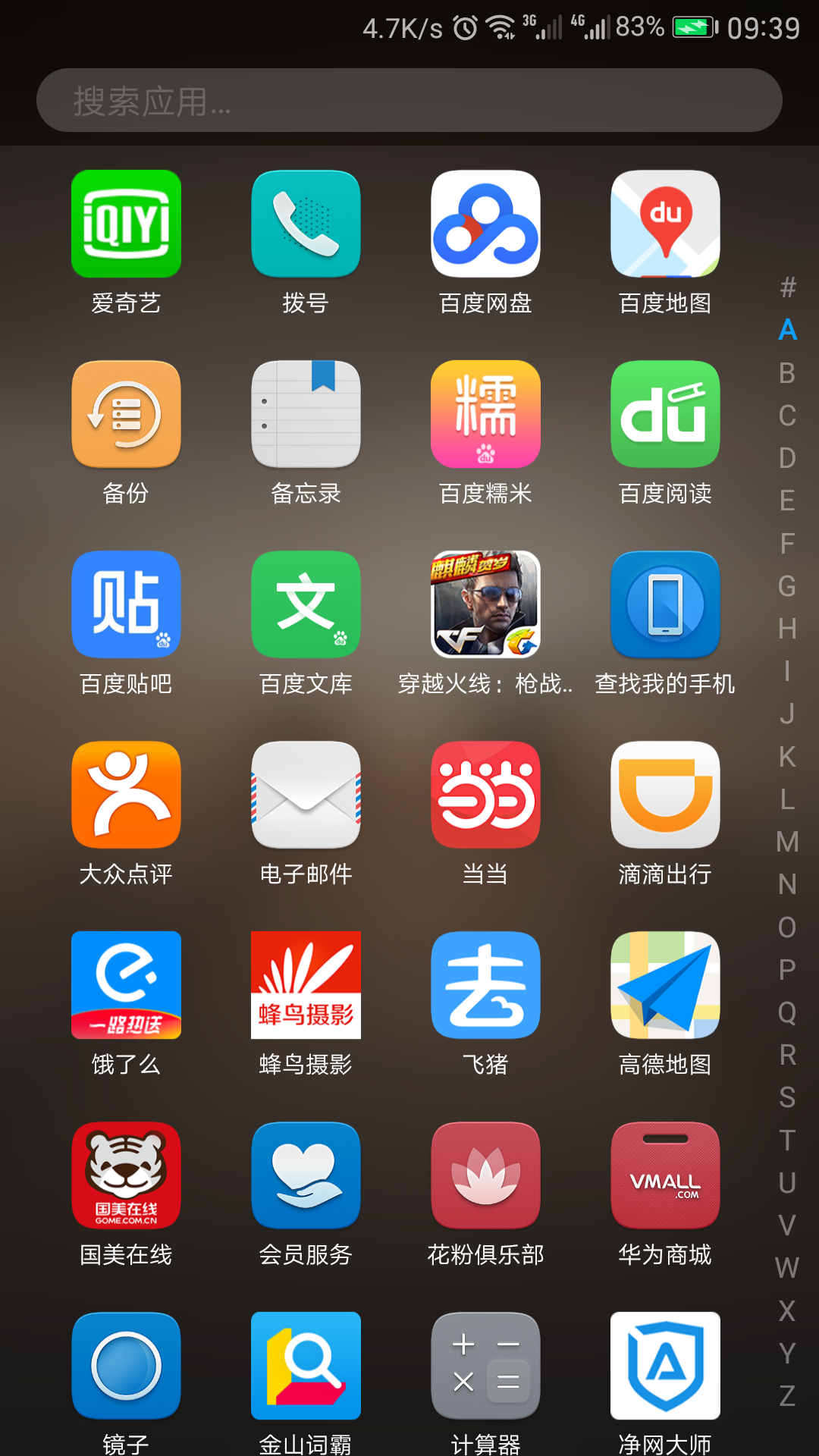The height and width of the screenshot is (1456, 819).
Task: Launch 百度糯米
Action: pos(485,415)
